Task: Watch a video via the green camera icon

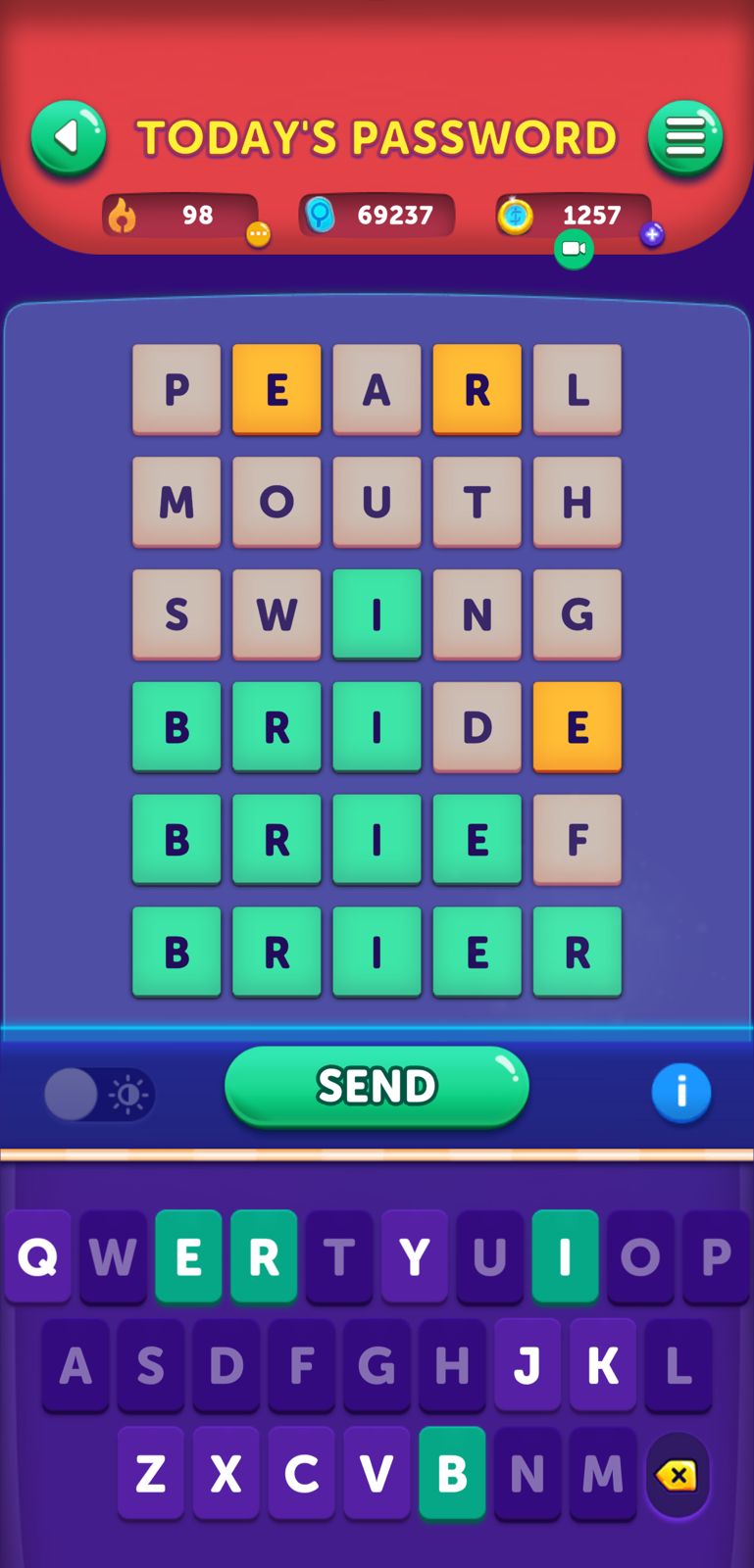Action: pyautogui.click(x=574, y=249)
